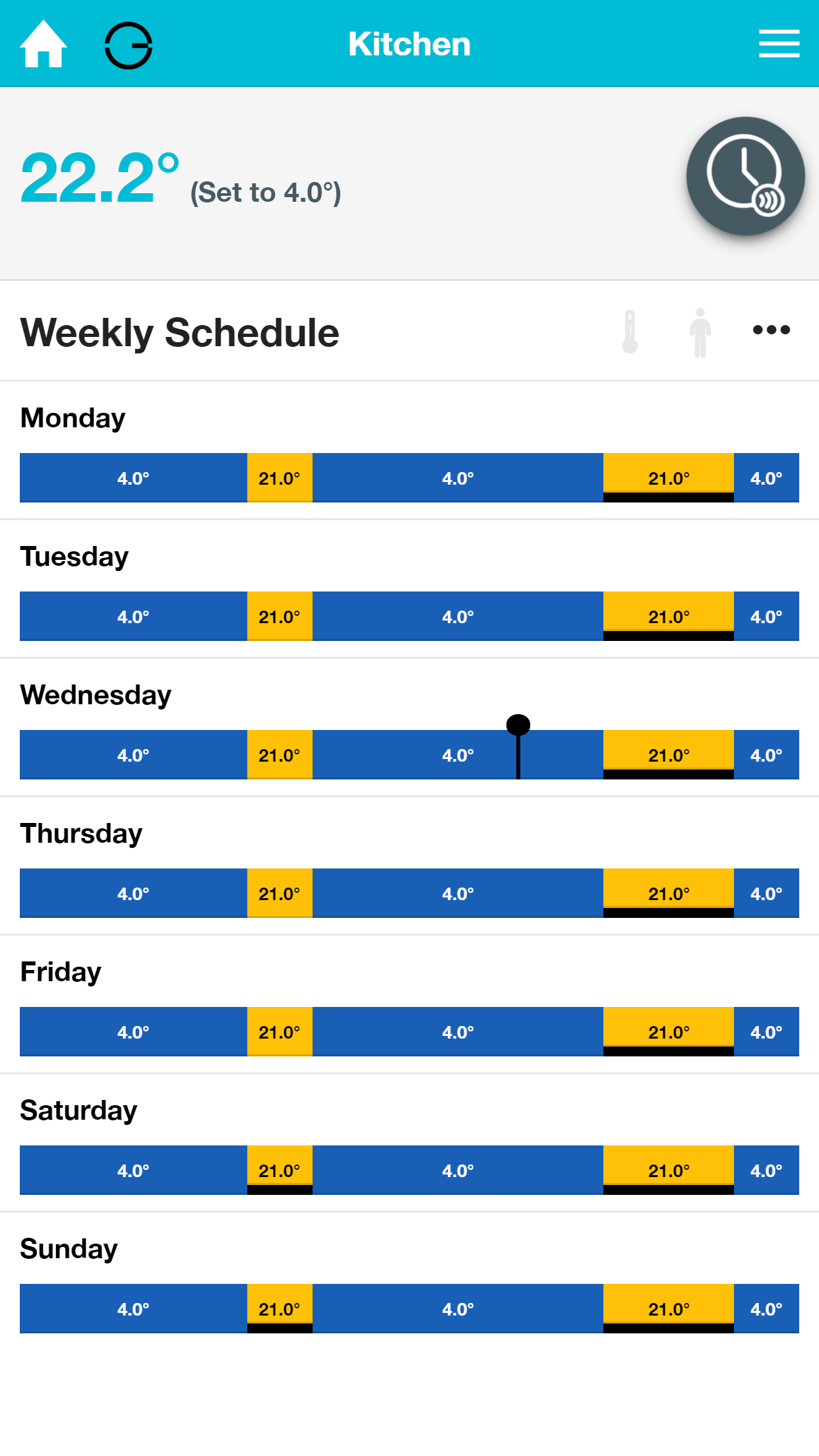Change the mode with the clock button
This screenshot has width=819, height=1456.
coord(745,176)
